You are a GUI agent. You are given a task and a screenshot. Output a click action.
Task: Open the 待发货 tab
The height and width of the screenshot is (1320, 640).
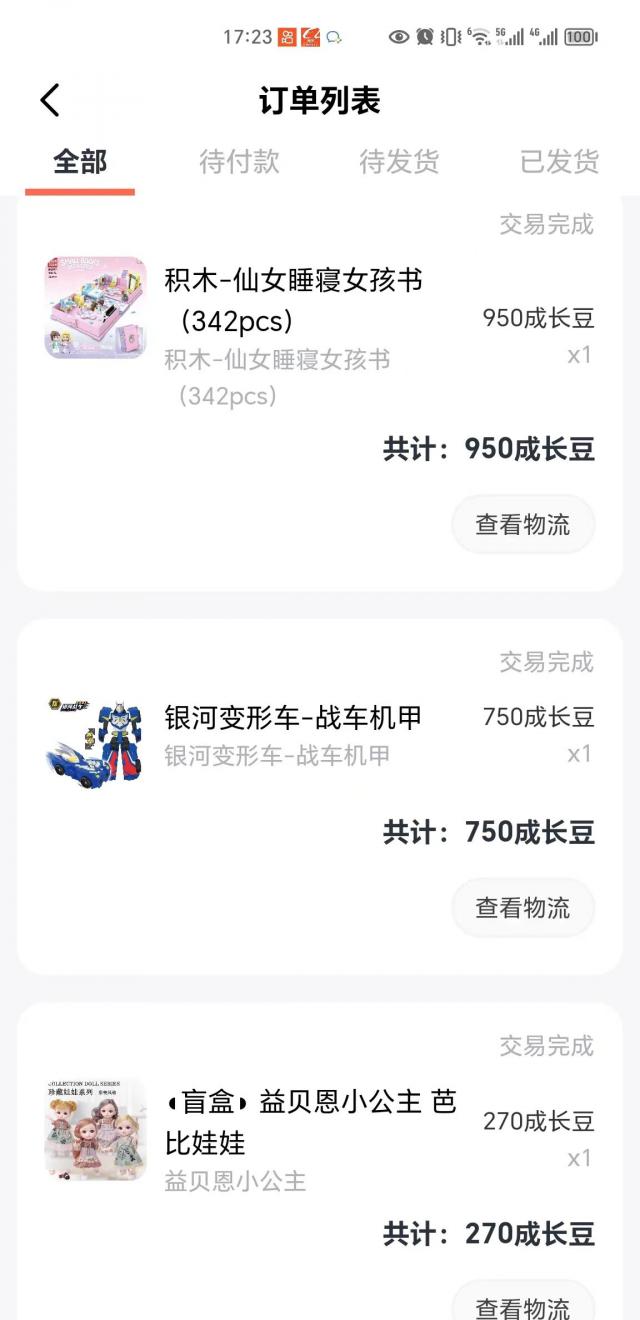point(399,162)
